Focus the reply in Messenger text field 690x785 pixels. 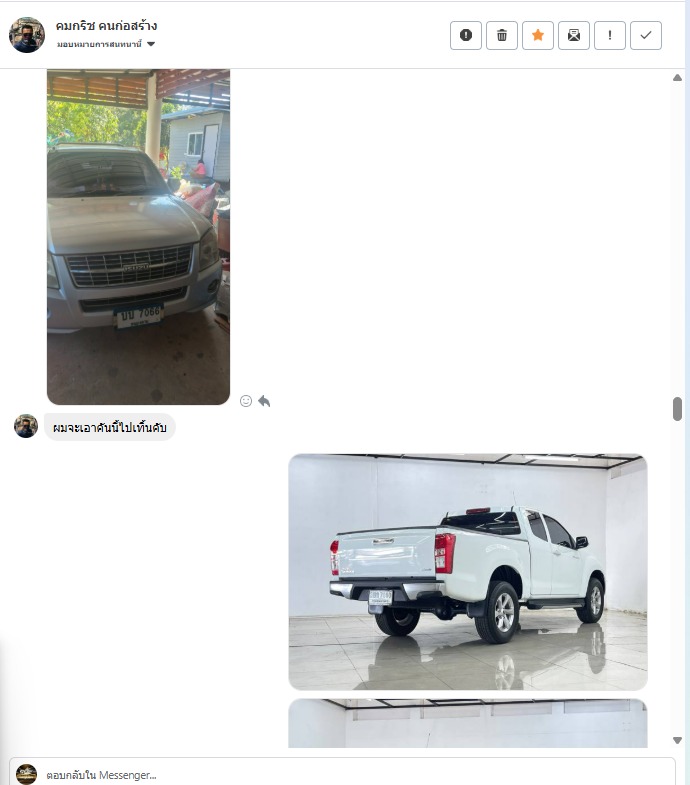tap(340, 774)
